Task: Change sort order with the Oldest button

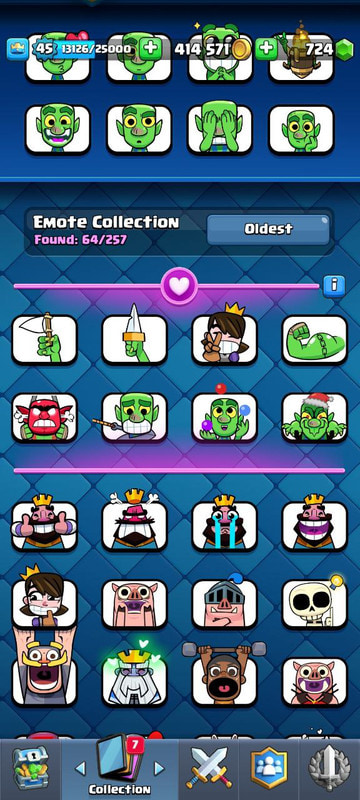Action: (268, 230)
